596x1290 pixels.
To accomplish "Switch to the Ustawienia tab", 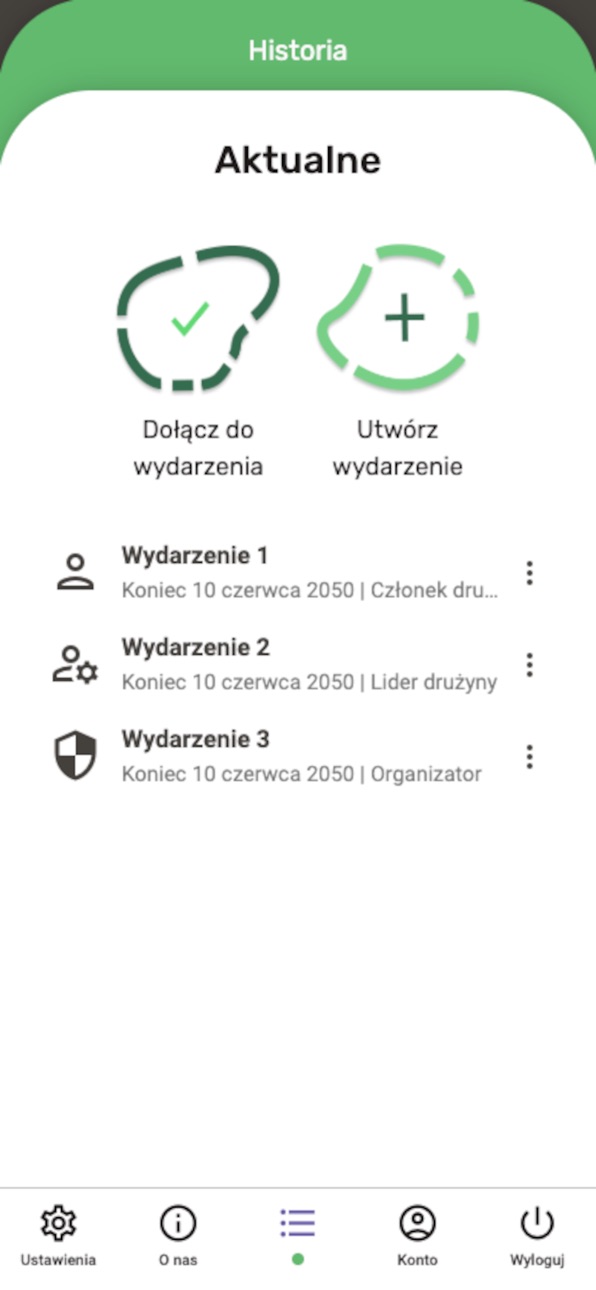I will (x=58, y=1236).
